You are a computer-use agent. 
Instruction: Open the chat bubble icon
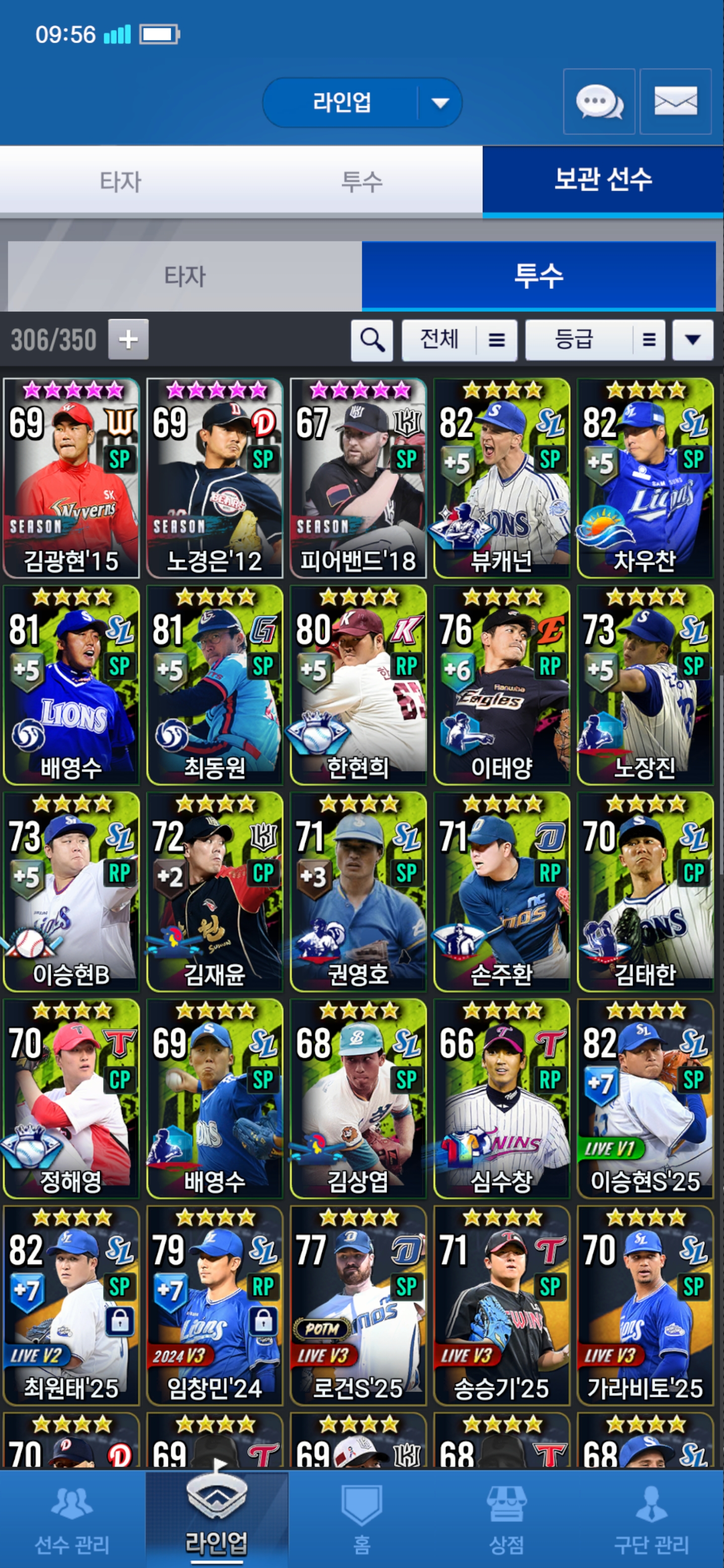pos(599,102)
